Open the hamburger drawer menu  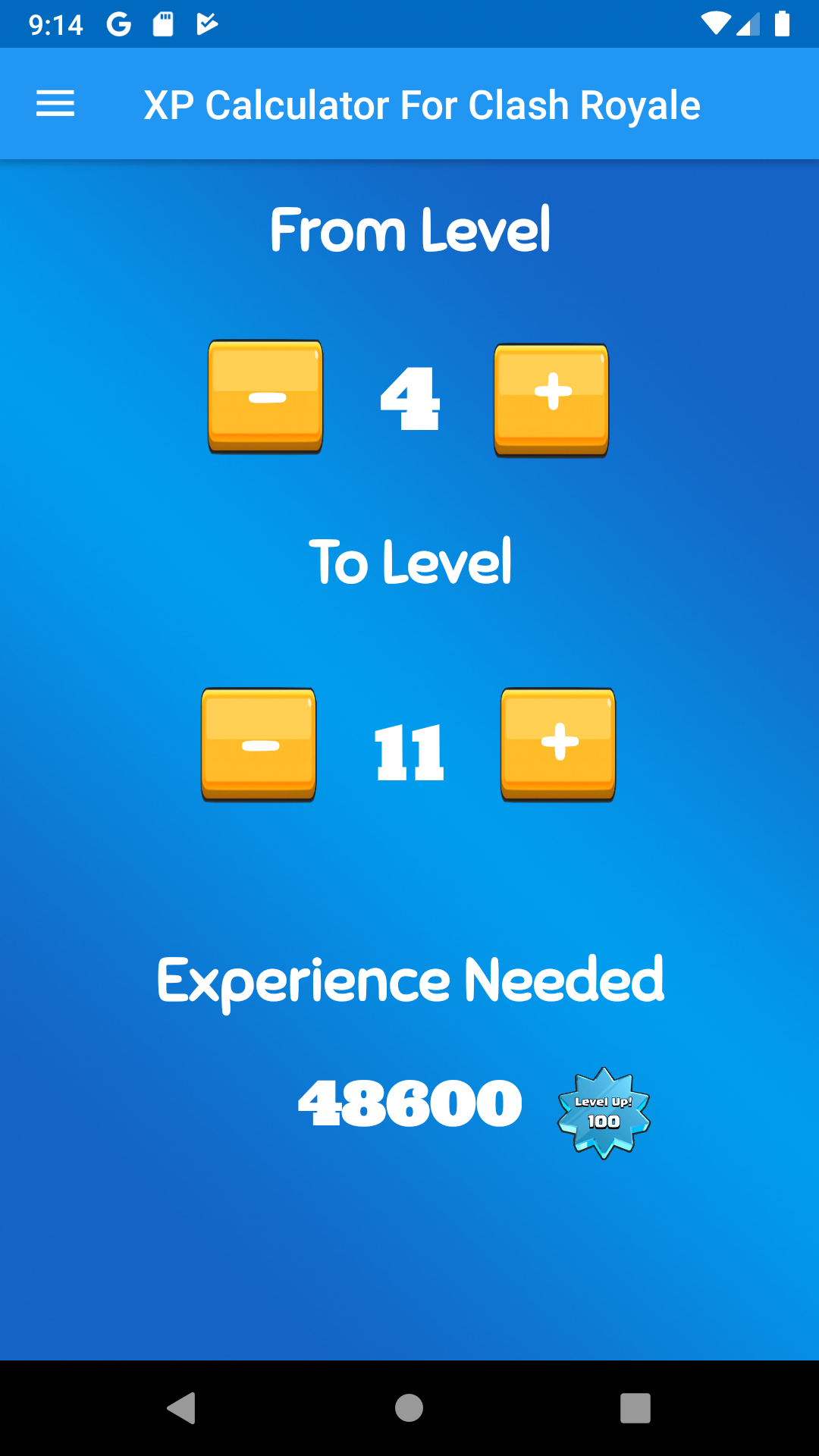55,104
